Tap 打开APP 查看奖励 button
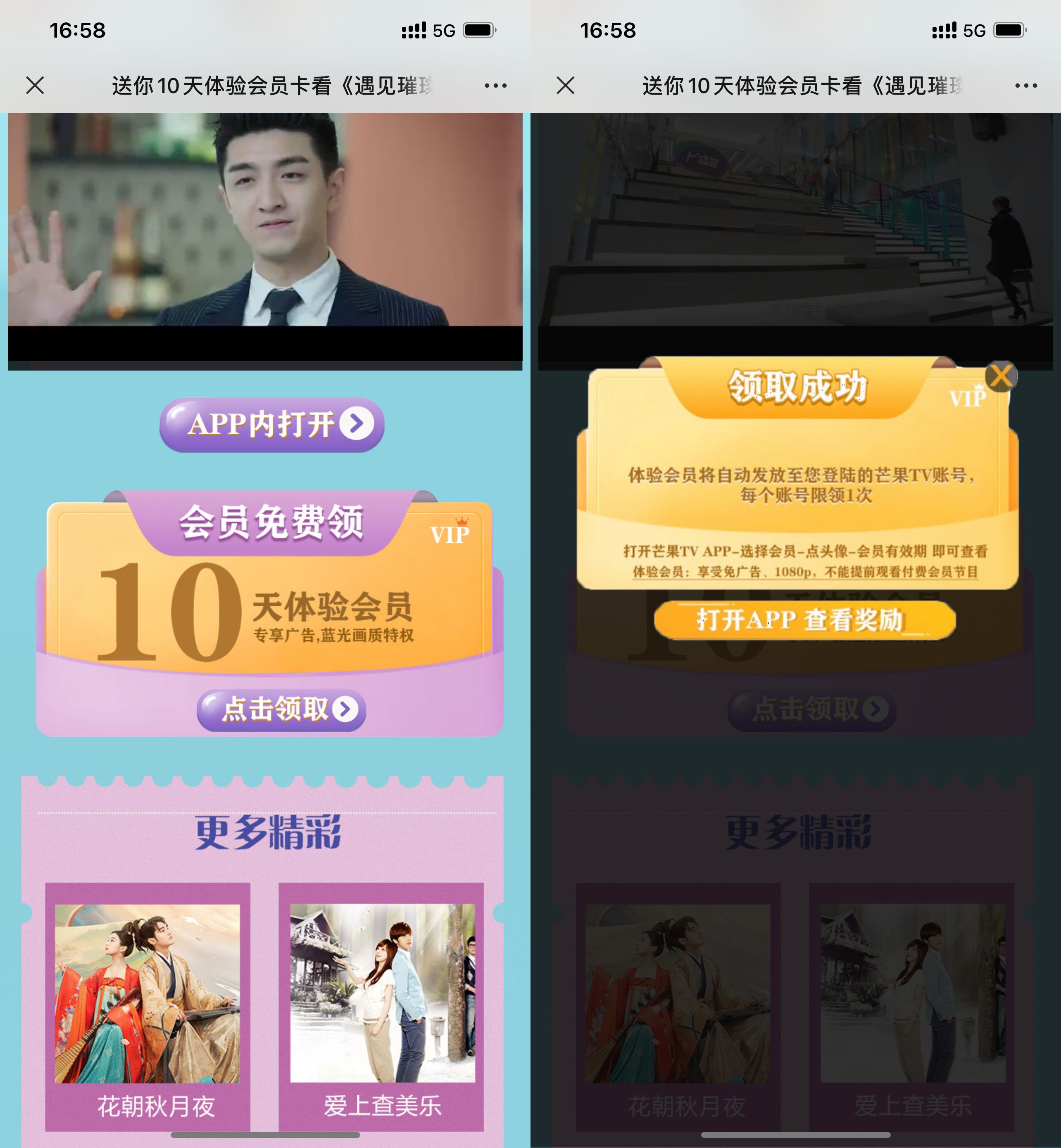 804,620
